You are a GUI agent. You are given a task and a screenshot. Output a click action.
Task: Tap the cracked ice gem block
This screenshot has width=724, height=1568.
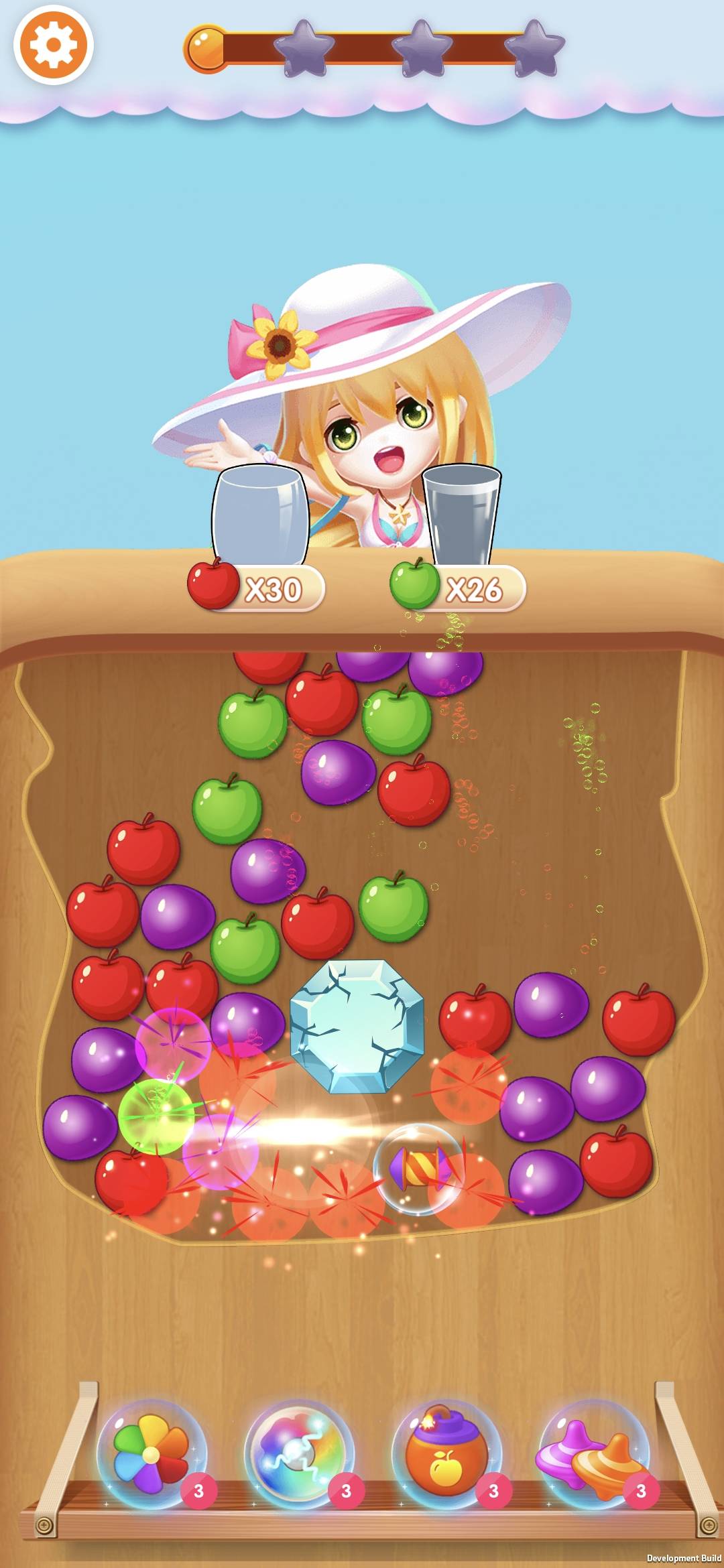point(357,1025)
